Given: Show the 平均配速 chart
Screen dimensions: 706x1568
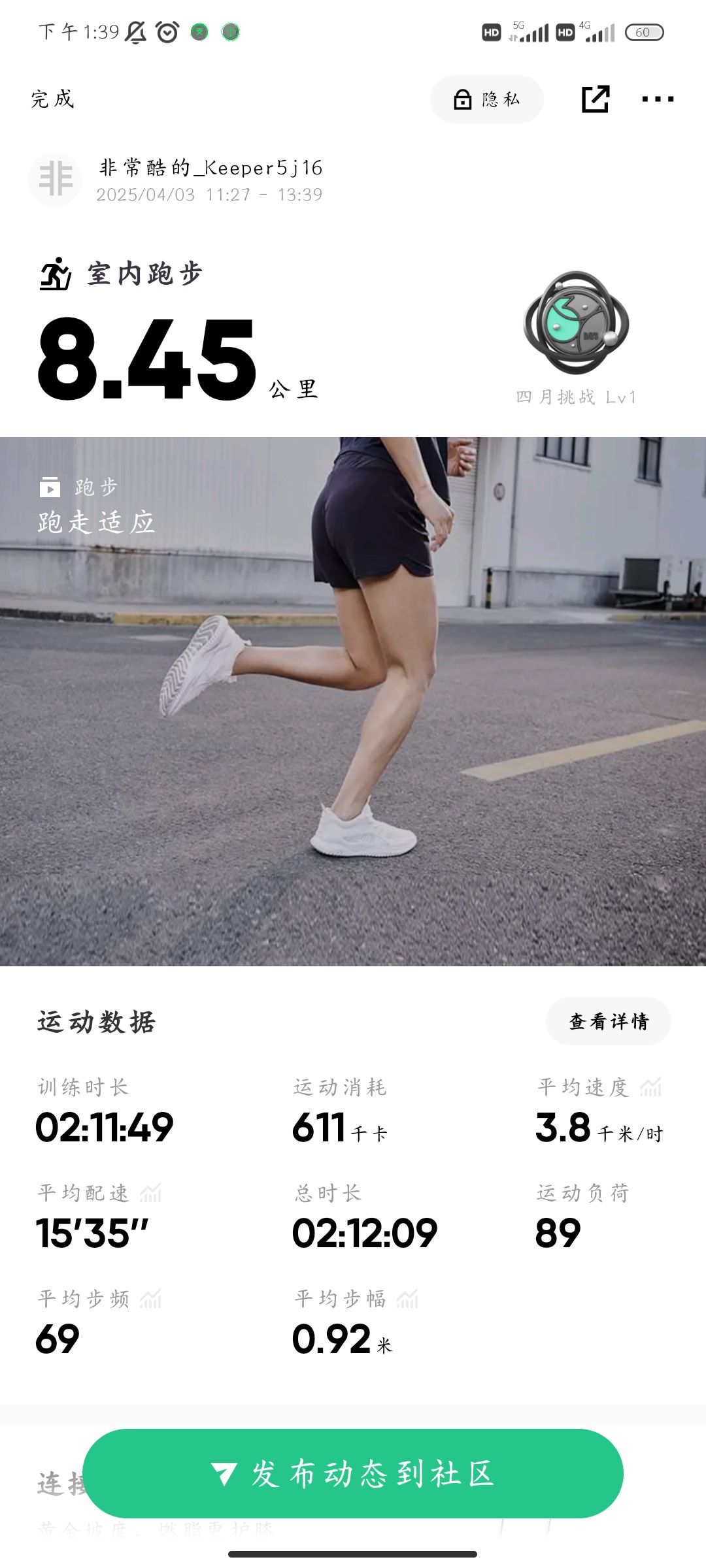Looking at the screenshot, I should (150, 1193).
